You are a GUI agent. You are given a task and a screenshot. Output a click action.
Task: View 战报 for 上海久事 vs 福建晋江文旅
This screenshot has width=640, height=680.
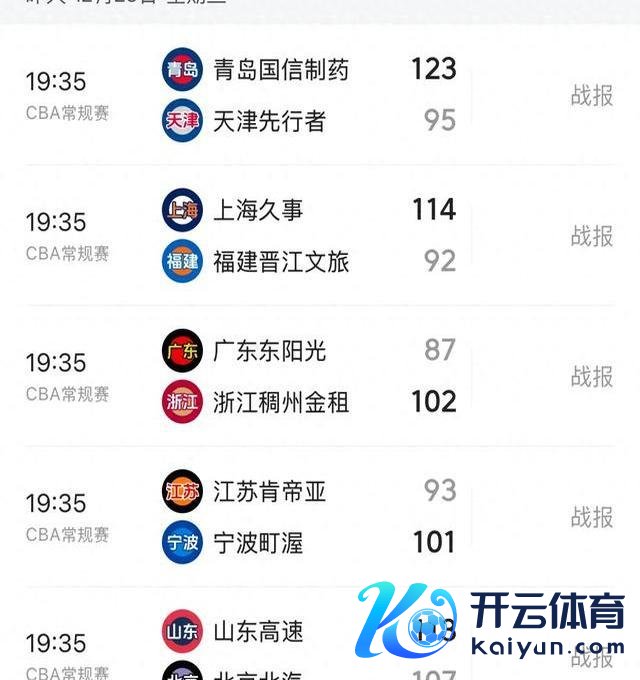591,236
